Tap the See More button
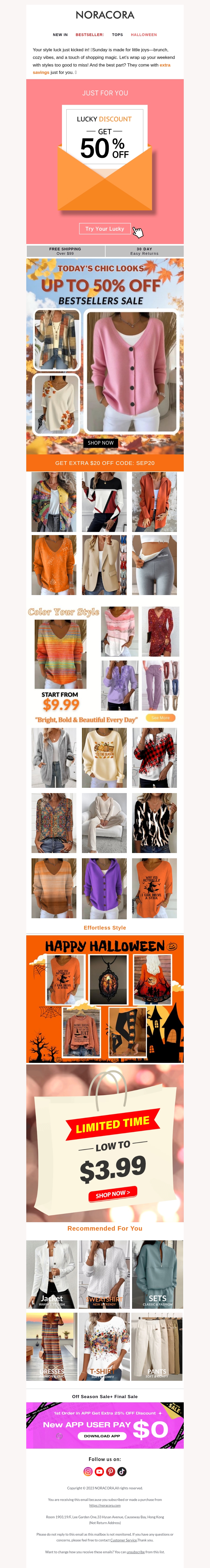Image resolution: width=210 pixels, height=1568 pixels. [160, 718]
